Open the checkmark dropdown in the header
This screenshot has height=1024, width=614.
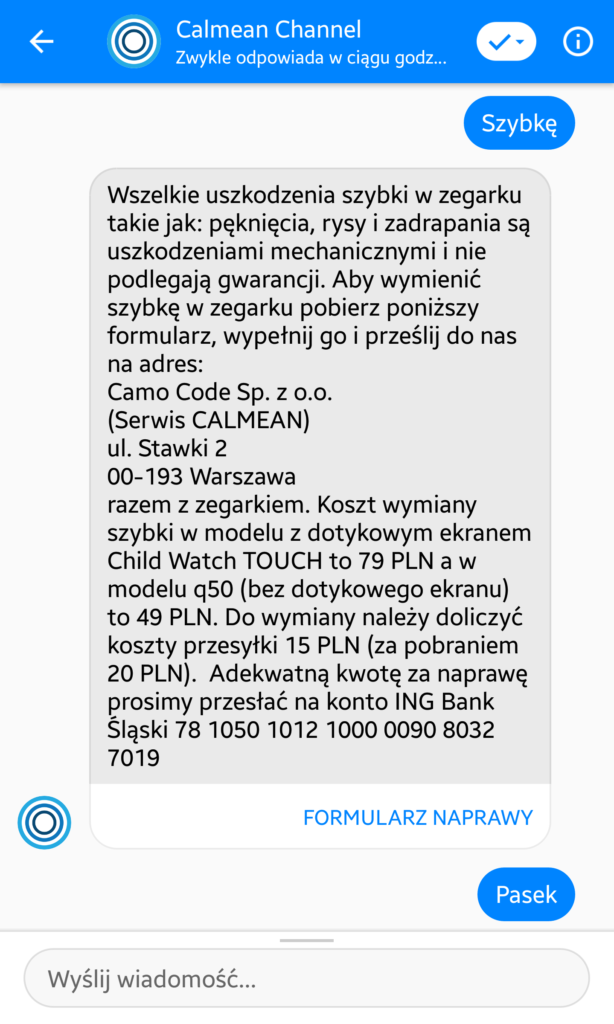point(506,42)
